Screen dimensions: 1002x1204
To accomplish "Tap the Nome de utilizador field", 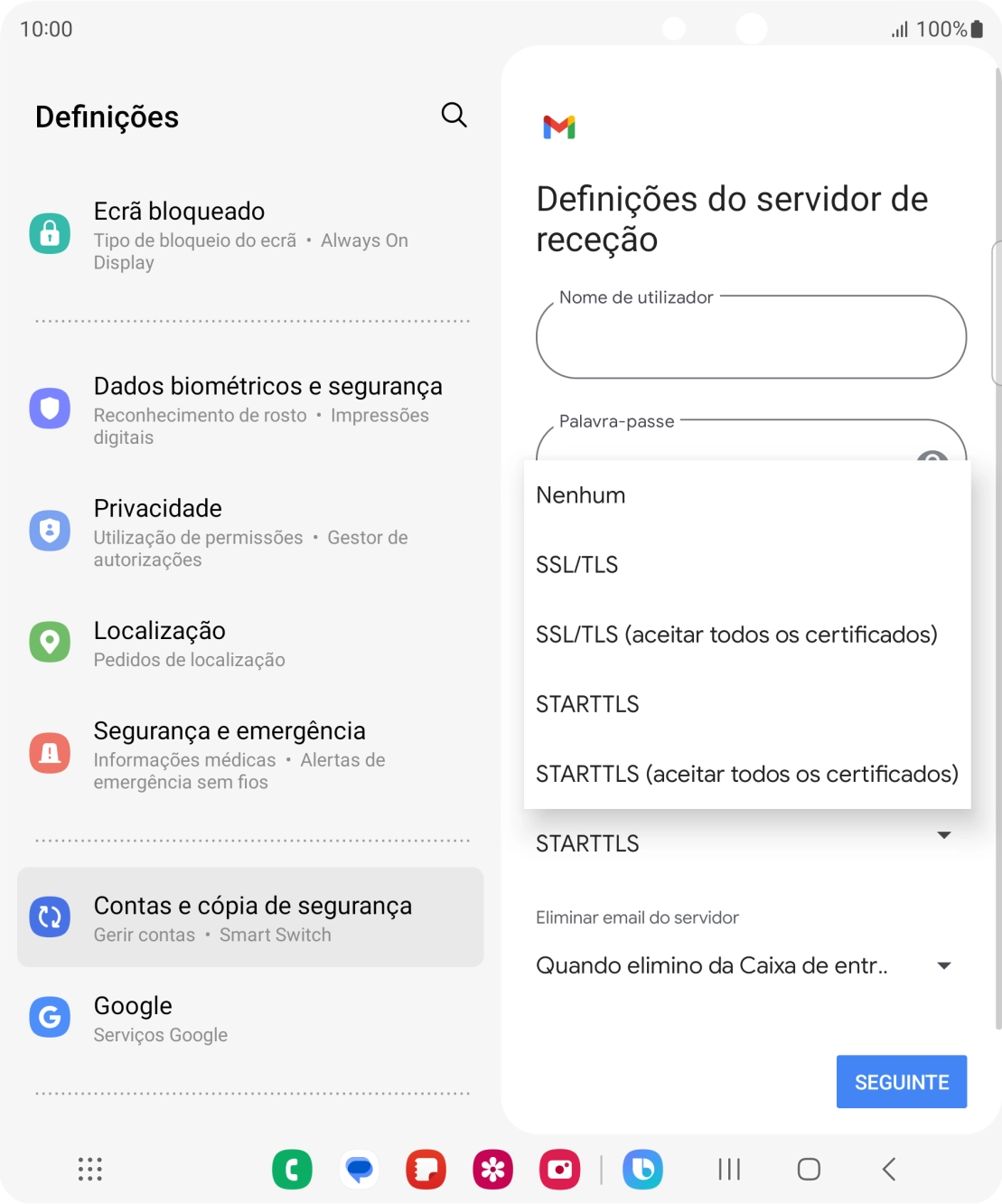I will 750,336.
